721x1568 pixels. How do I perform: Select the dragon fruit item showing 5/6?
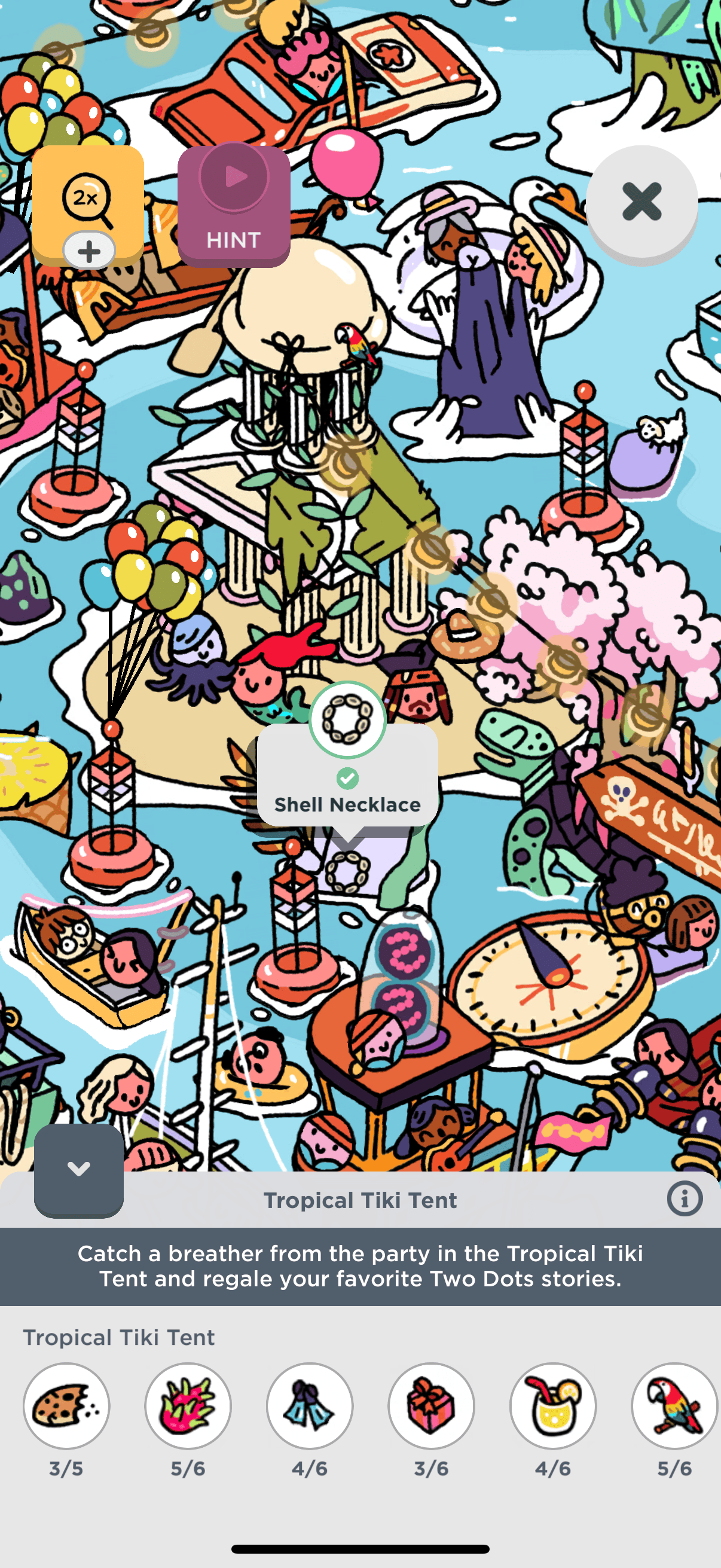click(188, 1405)
